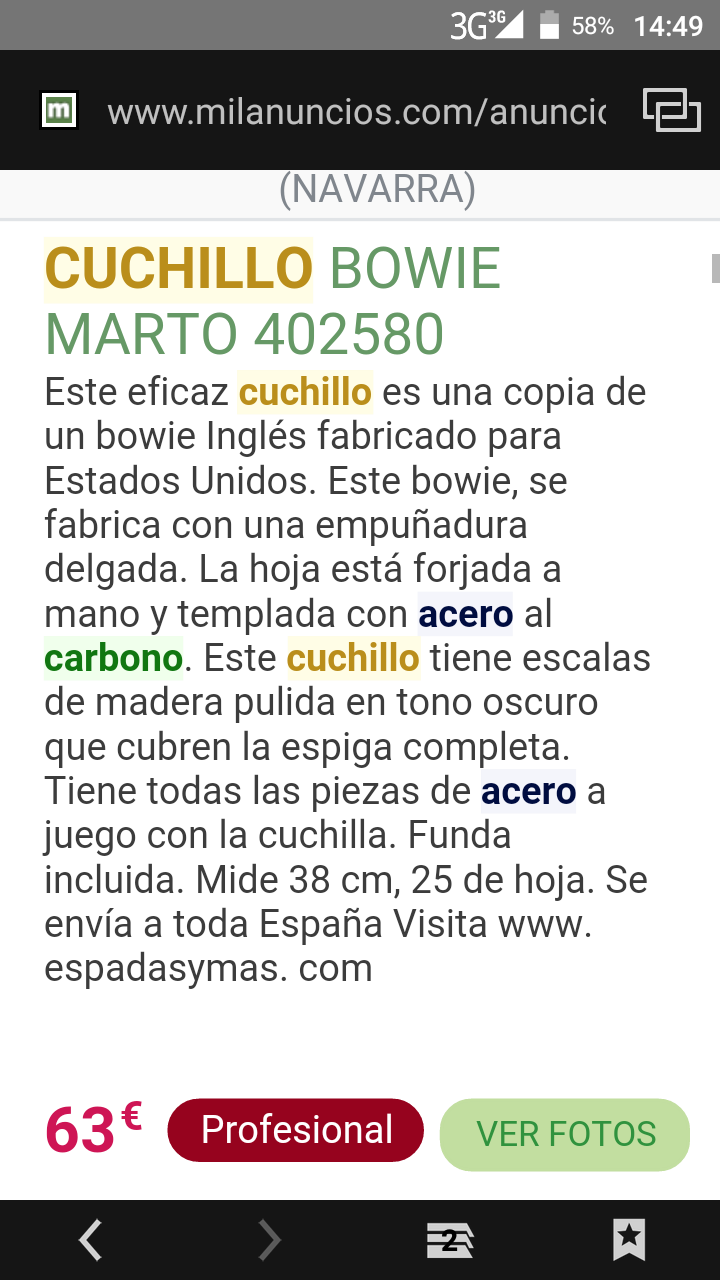Open the CUCHILLO BOWIE MARTO 402580 listing title
This screenshot has height=1280, width=720.
(272, 300)
